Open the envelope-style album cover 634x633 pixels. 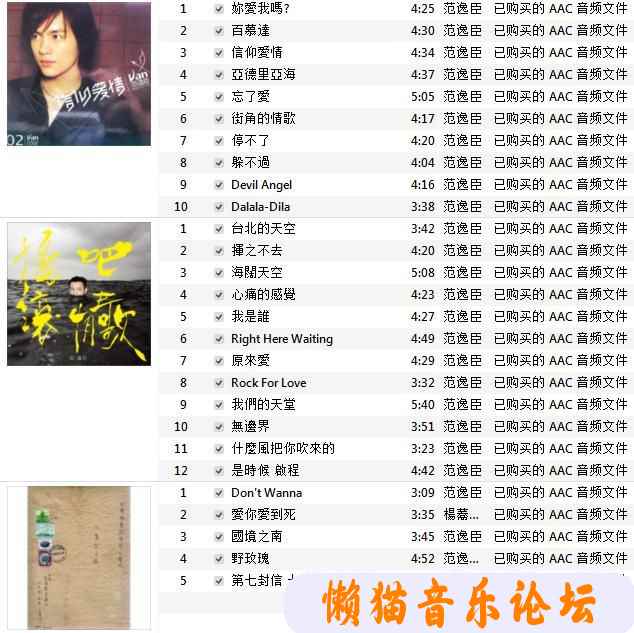[79, 557]
